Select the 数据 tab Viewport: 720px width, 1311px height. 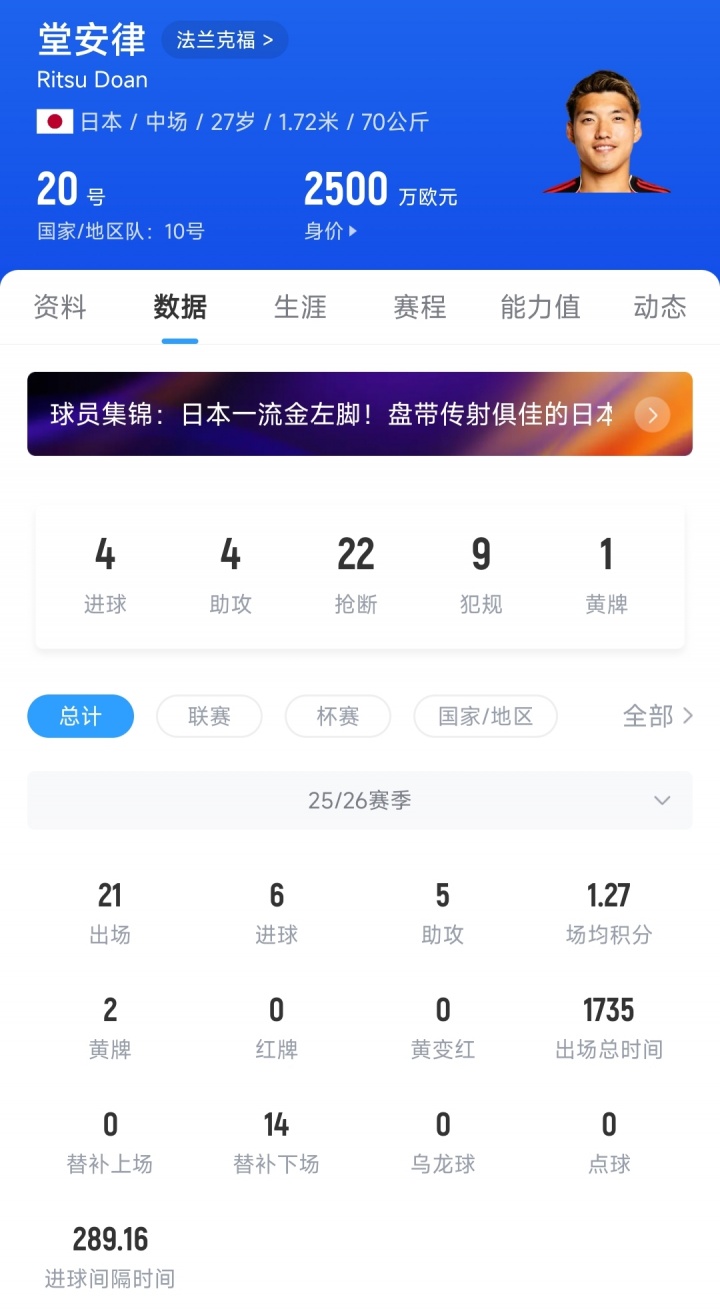tap(180, 307)
